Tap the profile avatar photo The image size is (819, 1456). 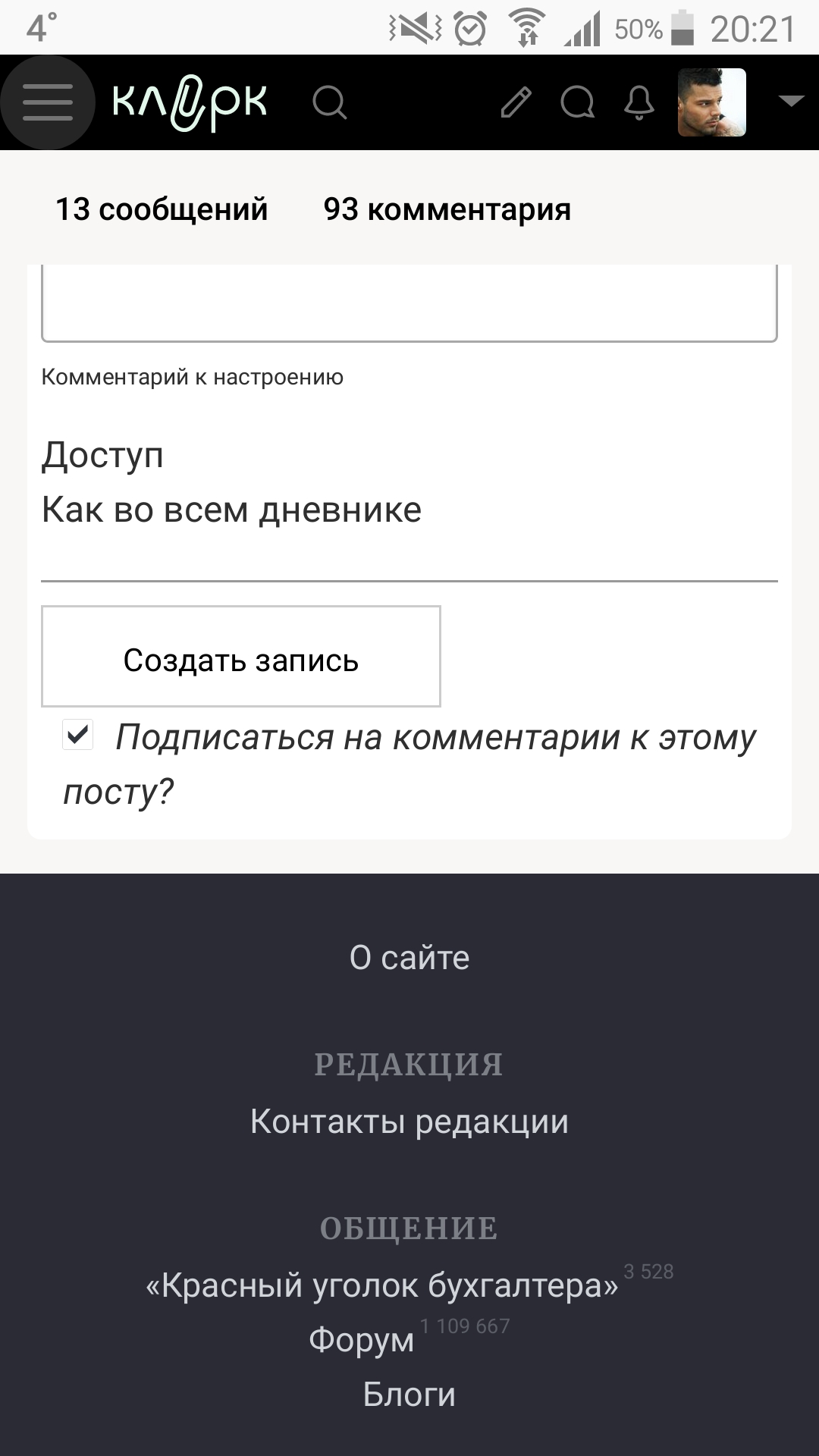pyautogui.click(x=711, y=102)
